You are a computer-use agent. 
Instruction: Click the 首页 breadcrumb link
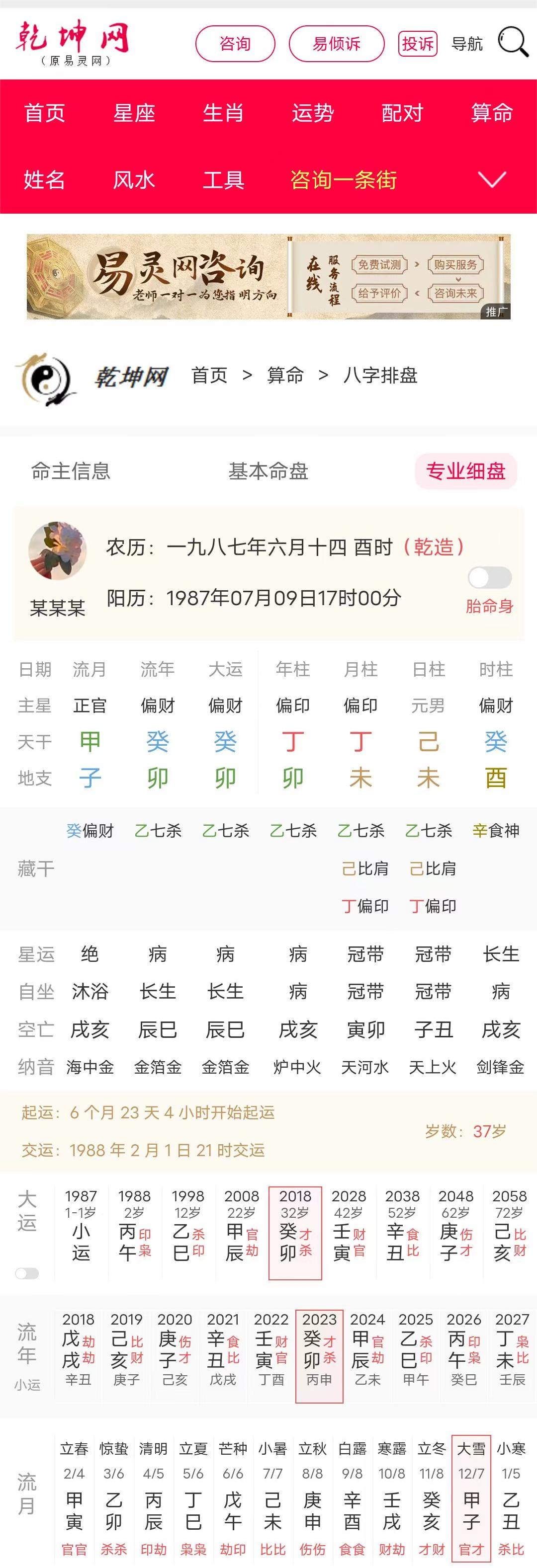click(x=209, y=376)
